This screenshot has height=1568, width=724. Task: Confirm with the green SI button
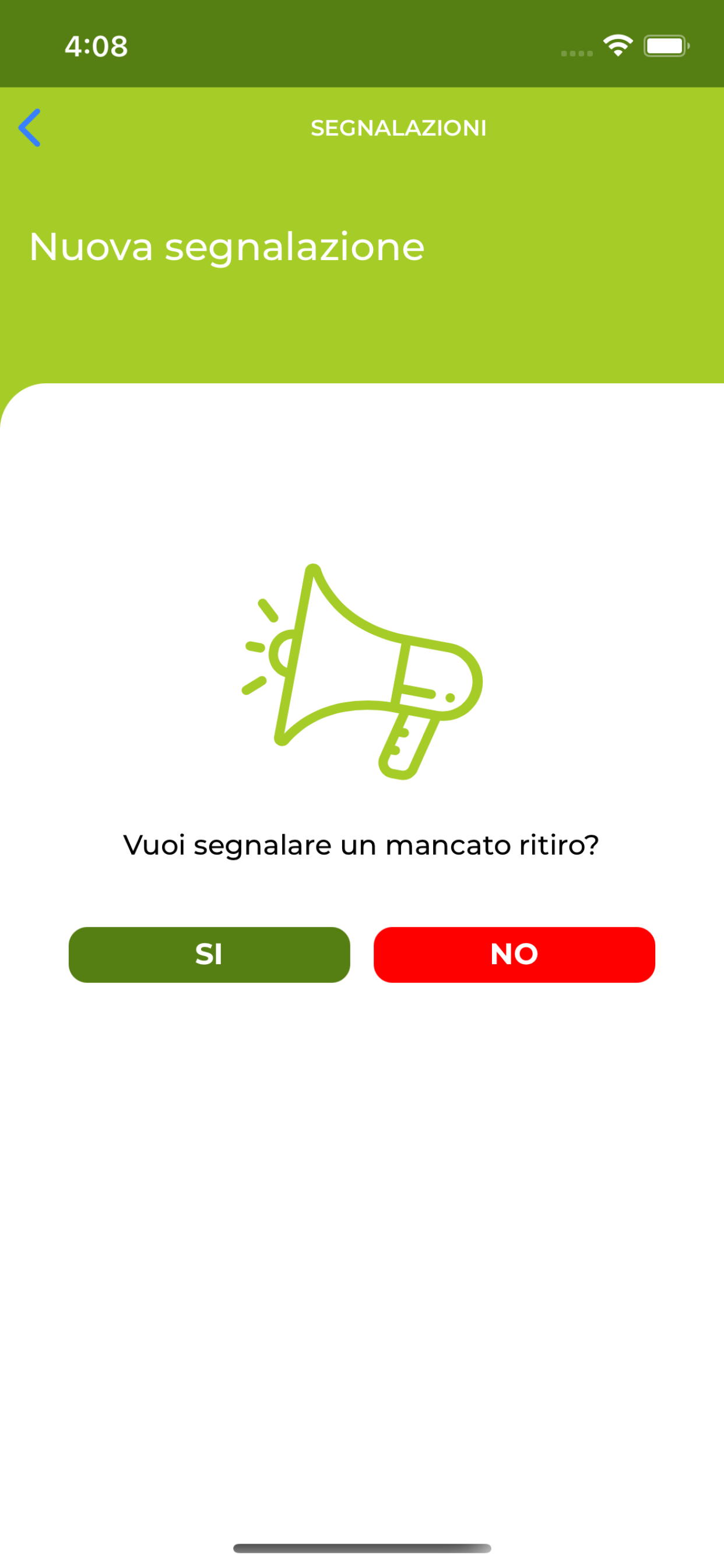(x=209, y=954)
